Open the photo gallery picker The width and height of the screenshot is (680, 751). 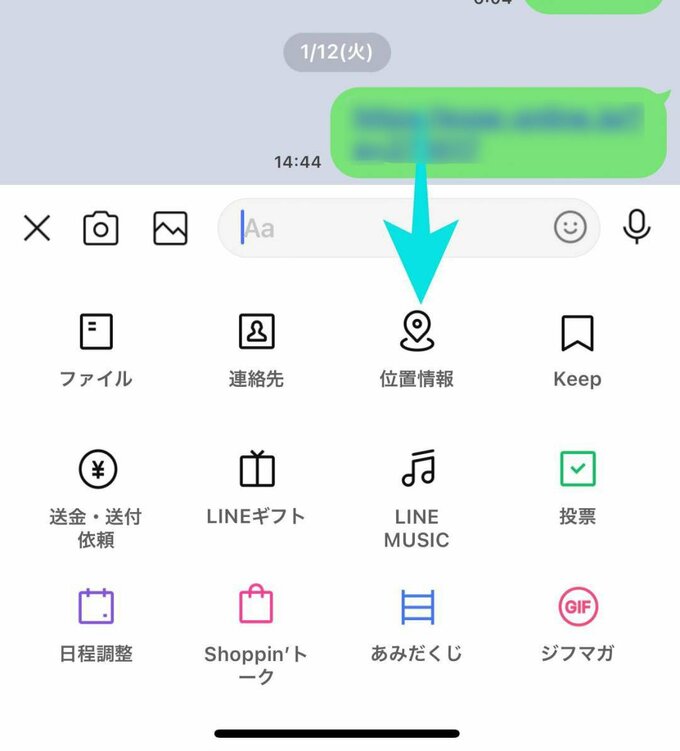point(170,229)
